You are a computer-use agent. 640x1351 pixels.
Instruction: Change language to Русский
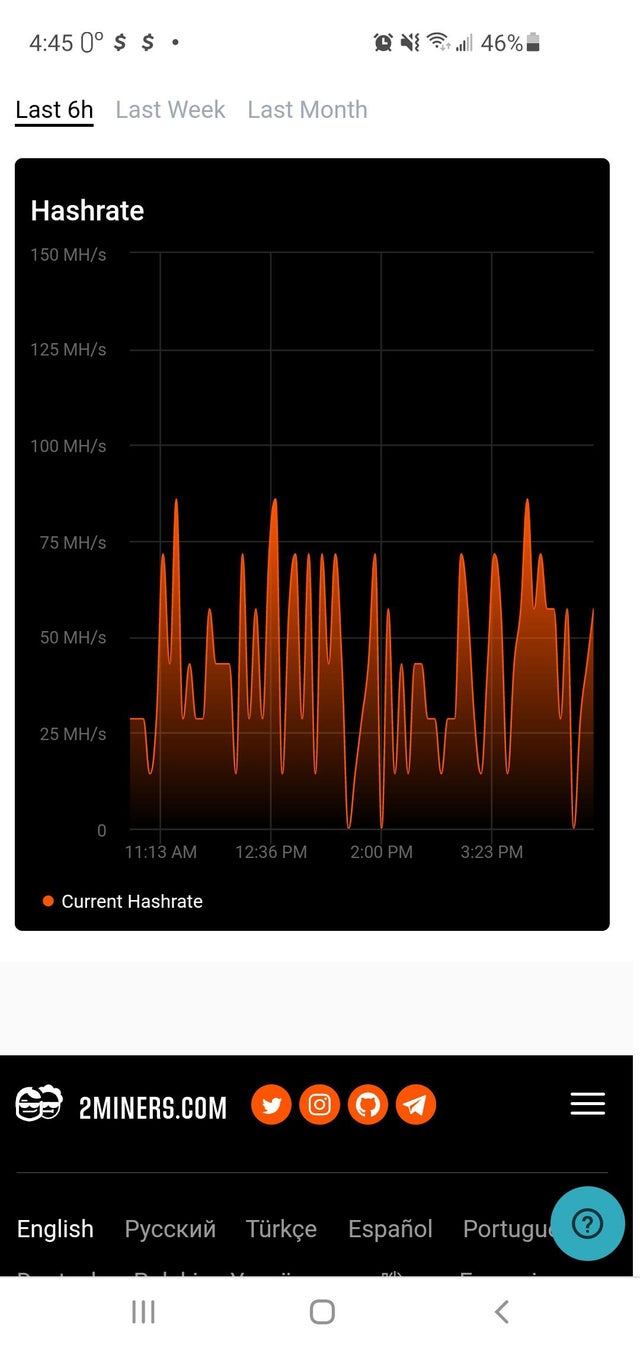tap(170, 1229)
